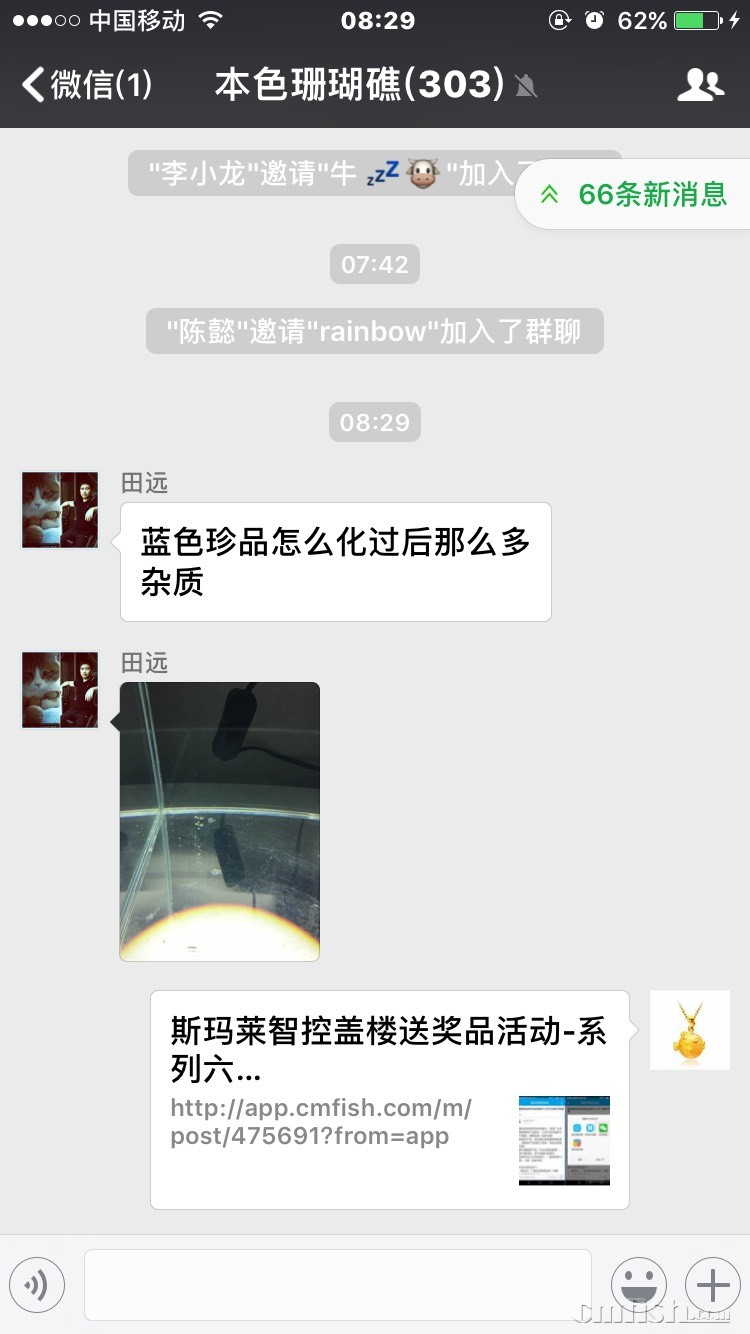This screenshot has width=750, height=1334.
Task: Switch to voice message input
Action: (x=37, y=1285)
